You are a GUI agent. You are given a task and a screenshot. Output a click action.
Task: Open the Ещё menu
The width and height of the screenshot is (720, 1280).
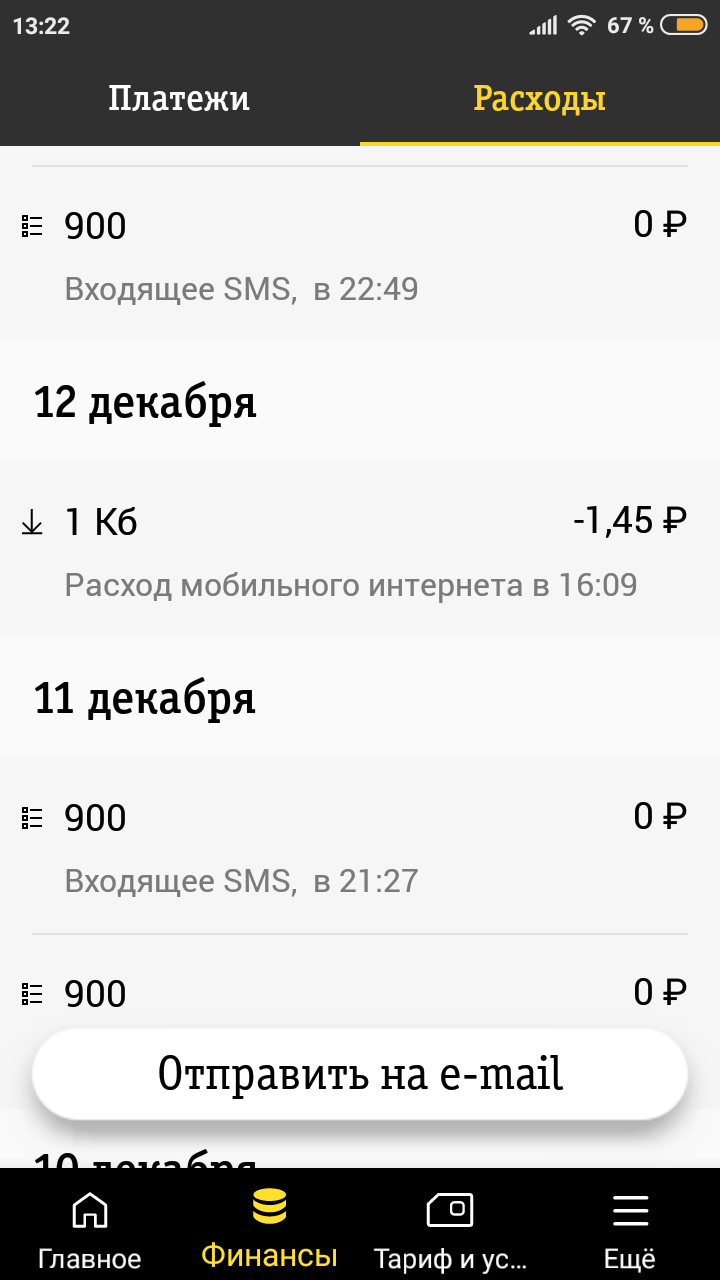630,1228
